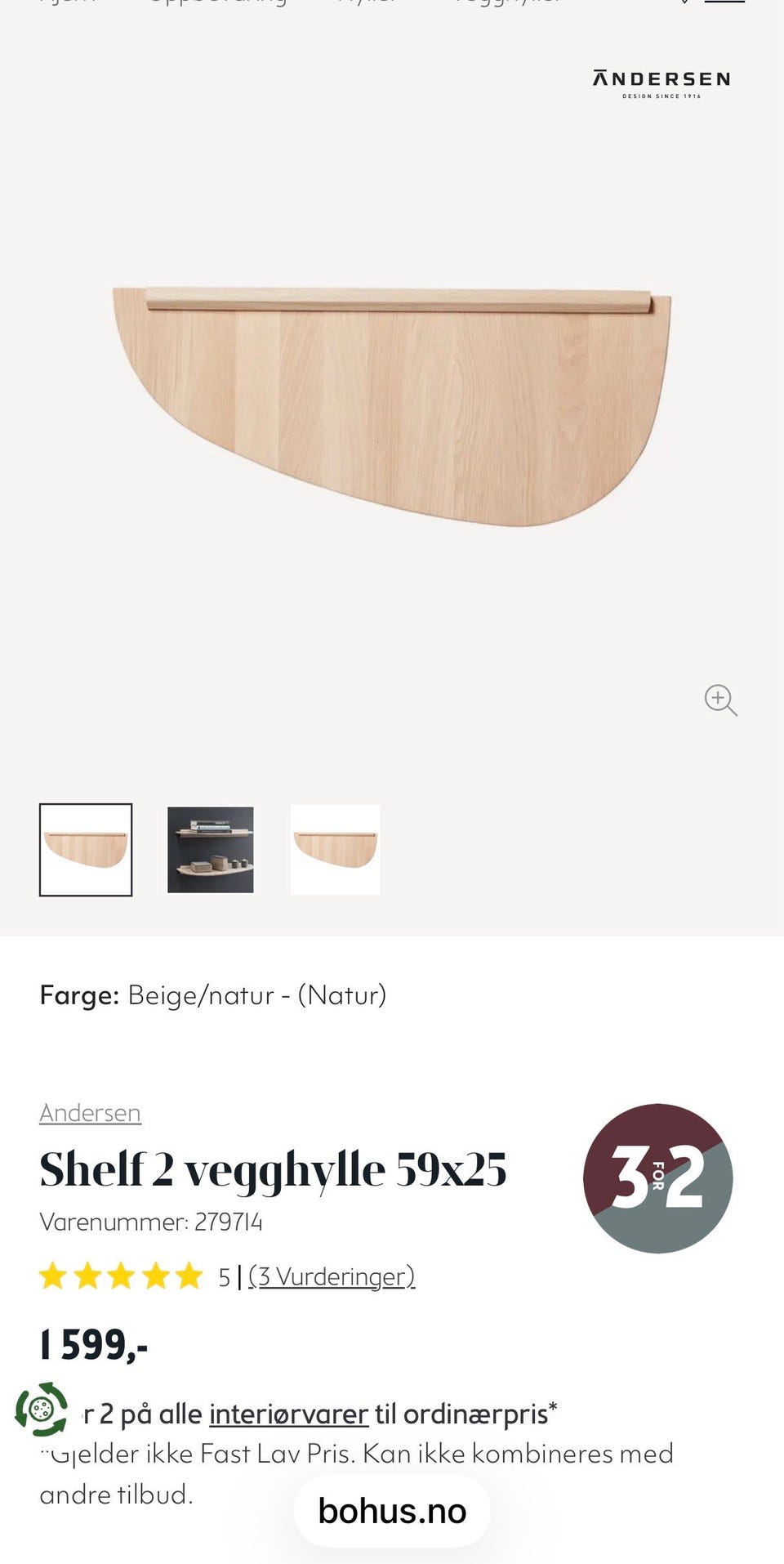784x1564 pixels.
Task: Open the green cookie settings icon
Action: coord(41,1409)
